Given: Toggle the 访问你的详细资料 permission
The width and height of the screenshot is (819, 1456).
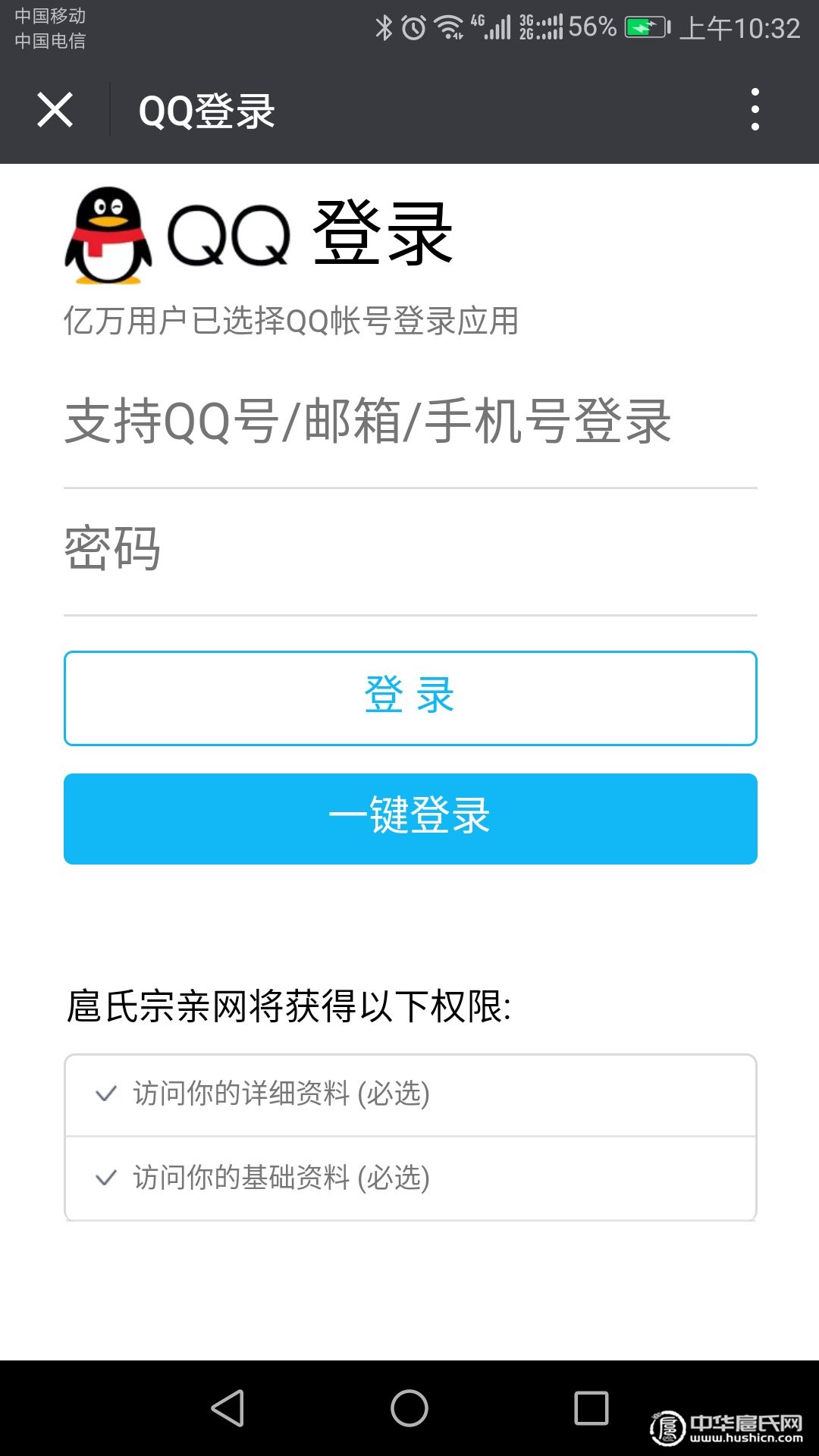Looking at the screenshot, I should point(410,1094).
